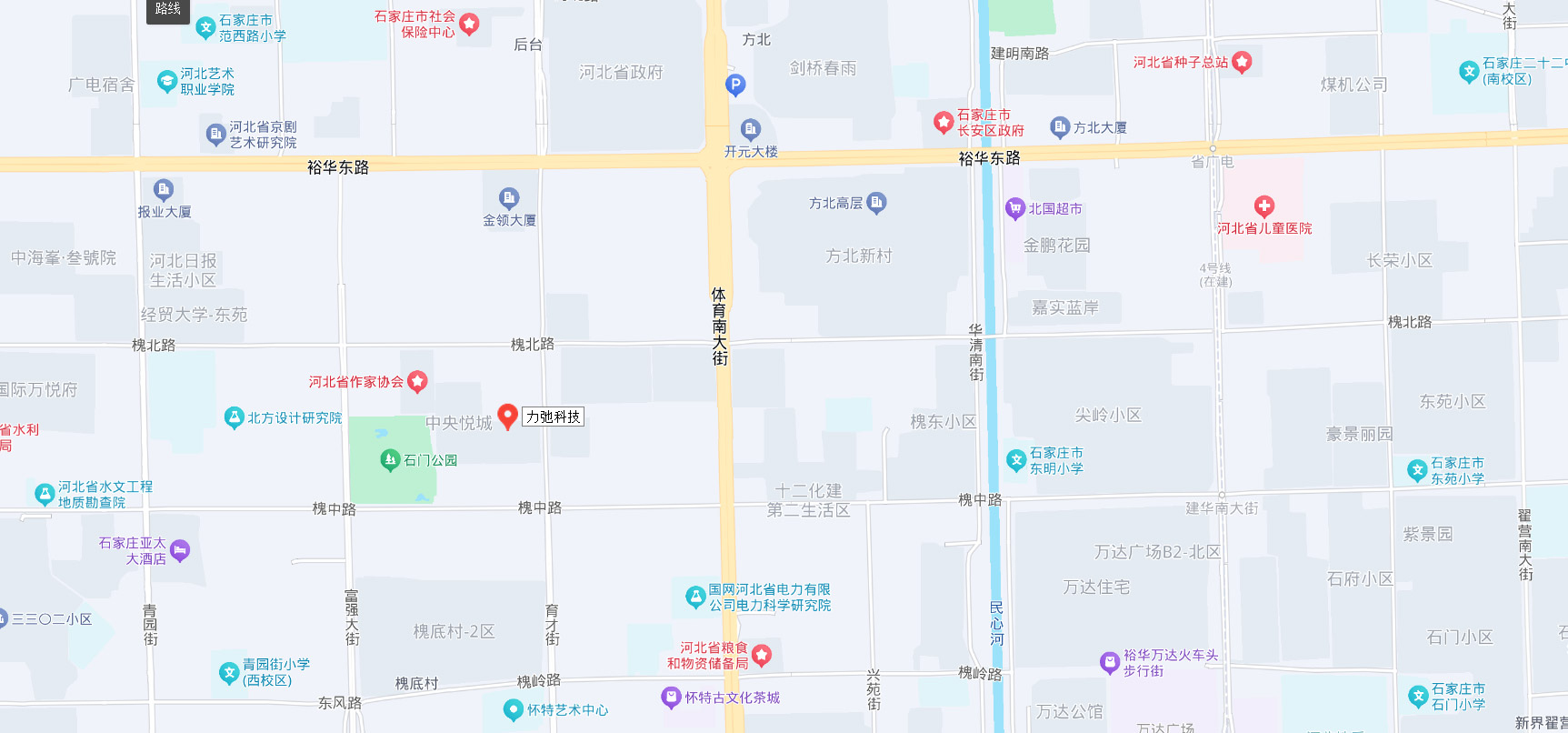
Task: Open the 石家庄亚太大酒店 hotel marker
Action: [180, 549]
